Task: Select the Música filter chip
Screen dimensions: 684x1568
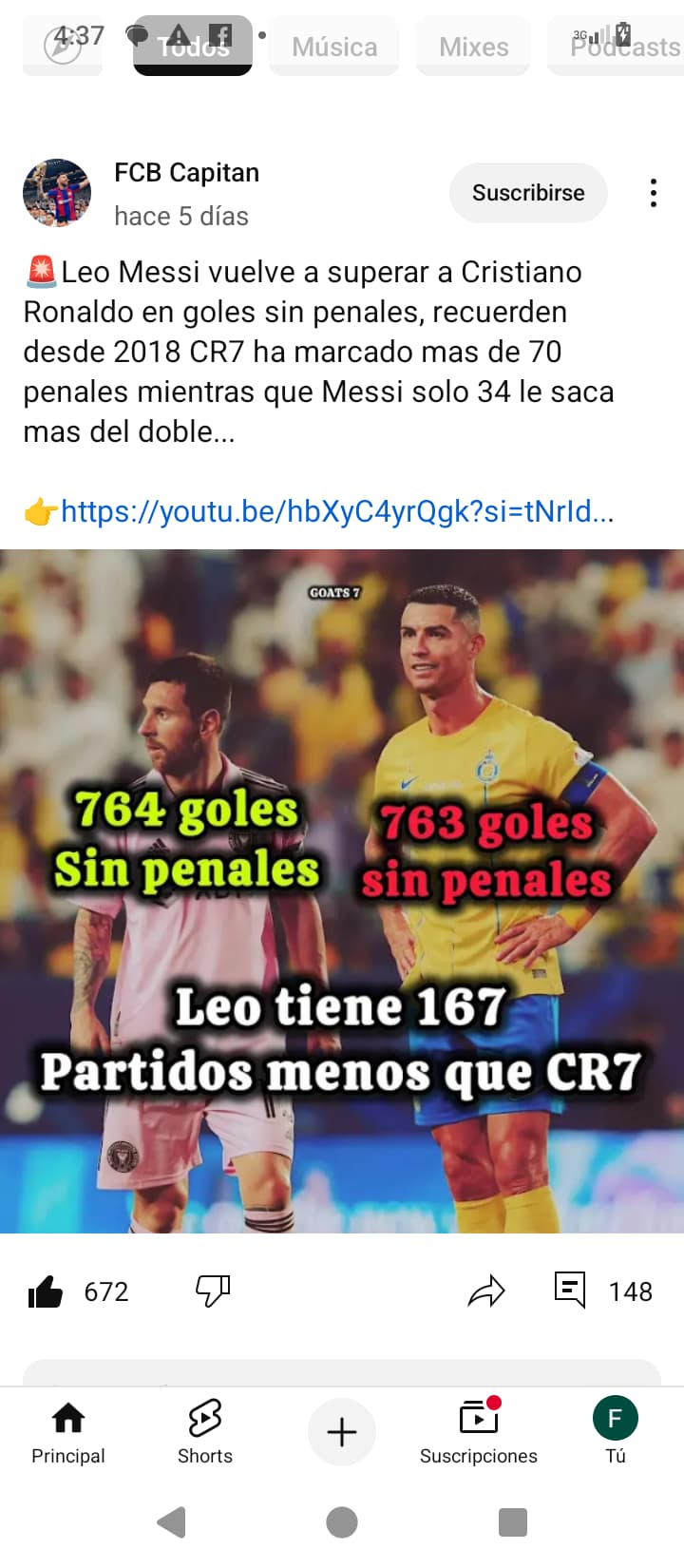Action: click(x=334, y=47)
